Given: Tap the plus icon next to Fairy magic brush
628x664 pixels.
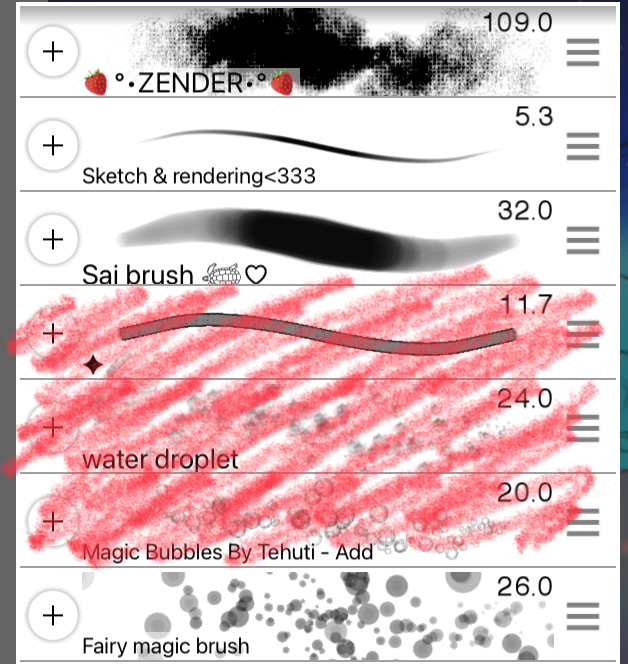Looking at the screenshot, I should (53, 613).
